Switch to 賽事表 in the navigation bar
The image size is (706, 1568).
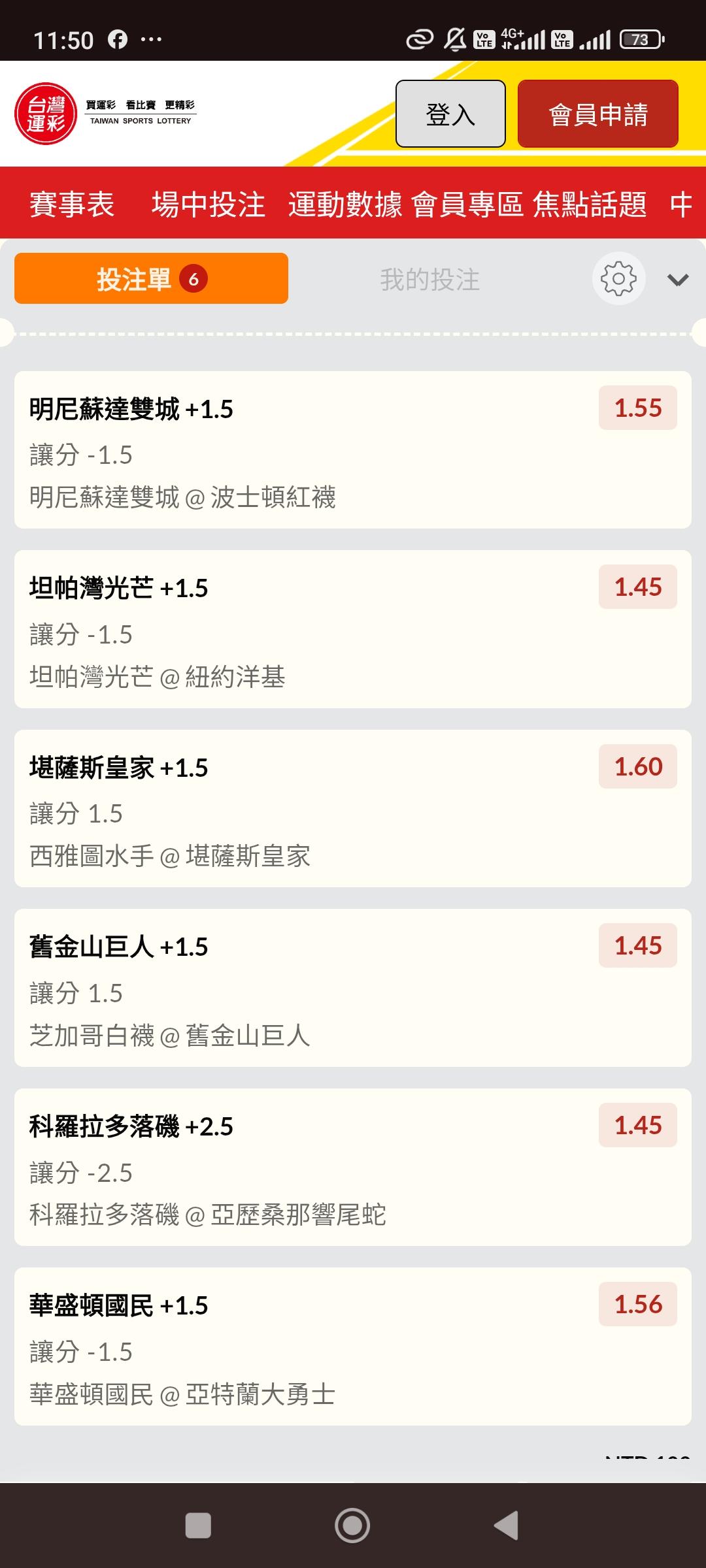click(72, 204)
